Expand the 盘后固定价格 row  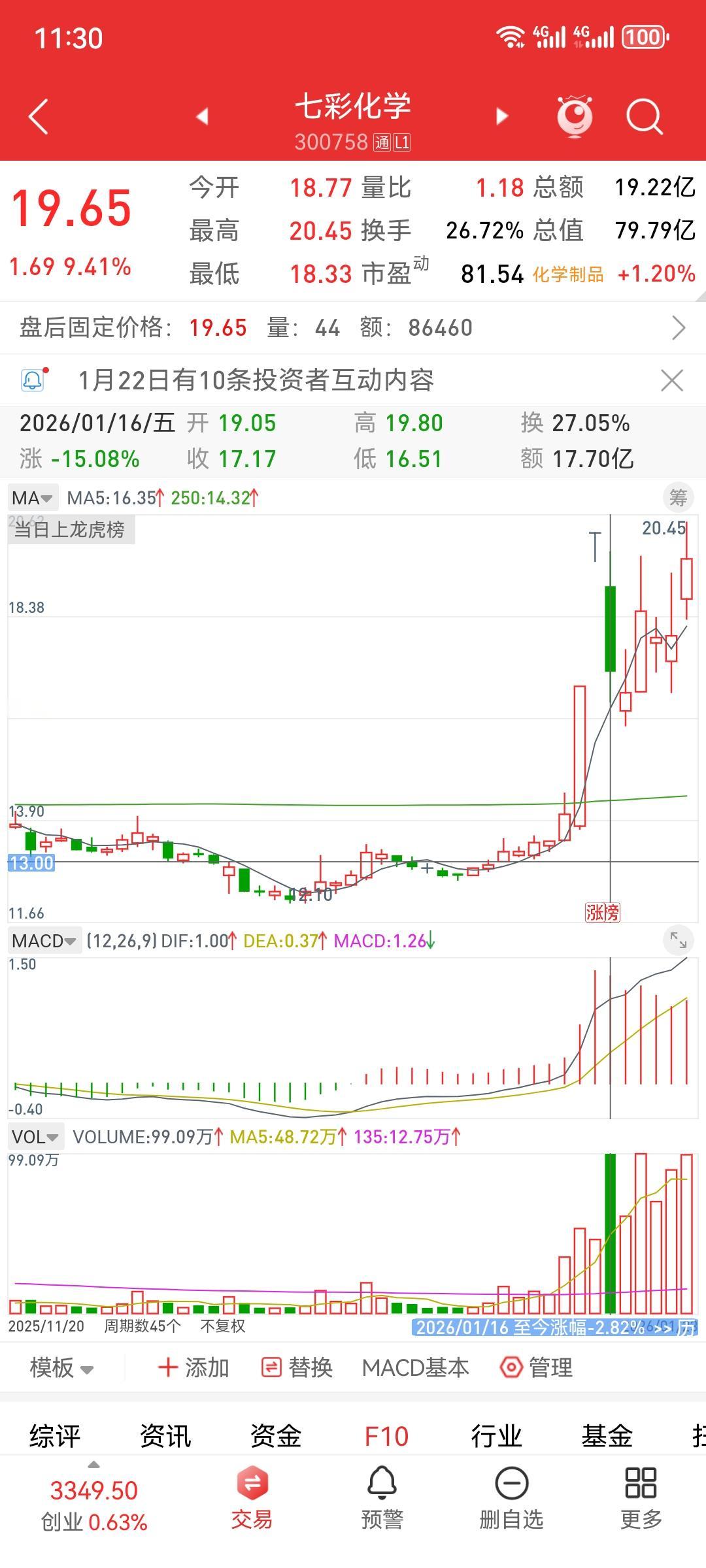pos(353,327)
